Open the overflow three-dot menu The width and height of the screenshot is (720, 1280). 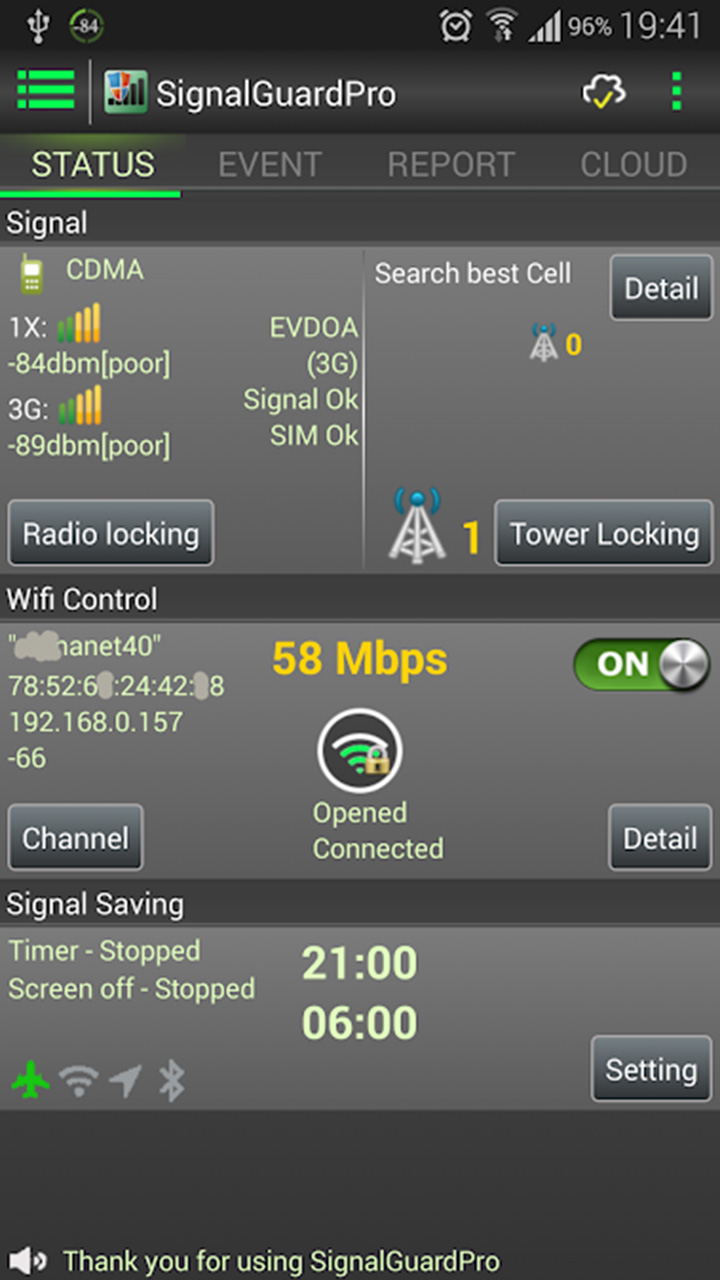pos(676,90)
